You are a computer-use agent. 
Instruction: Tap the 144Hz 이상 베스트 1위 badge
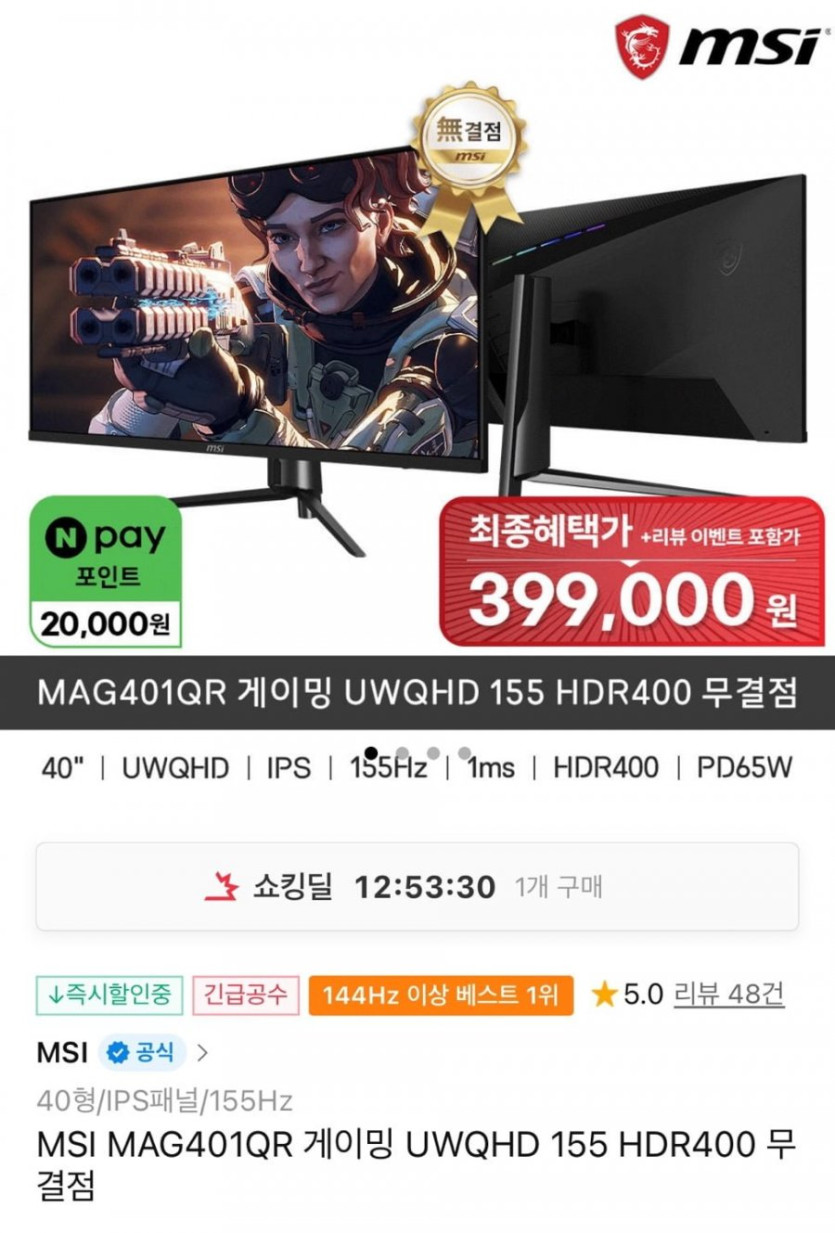tap(441, 995)
